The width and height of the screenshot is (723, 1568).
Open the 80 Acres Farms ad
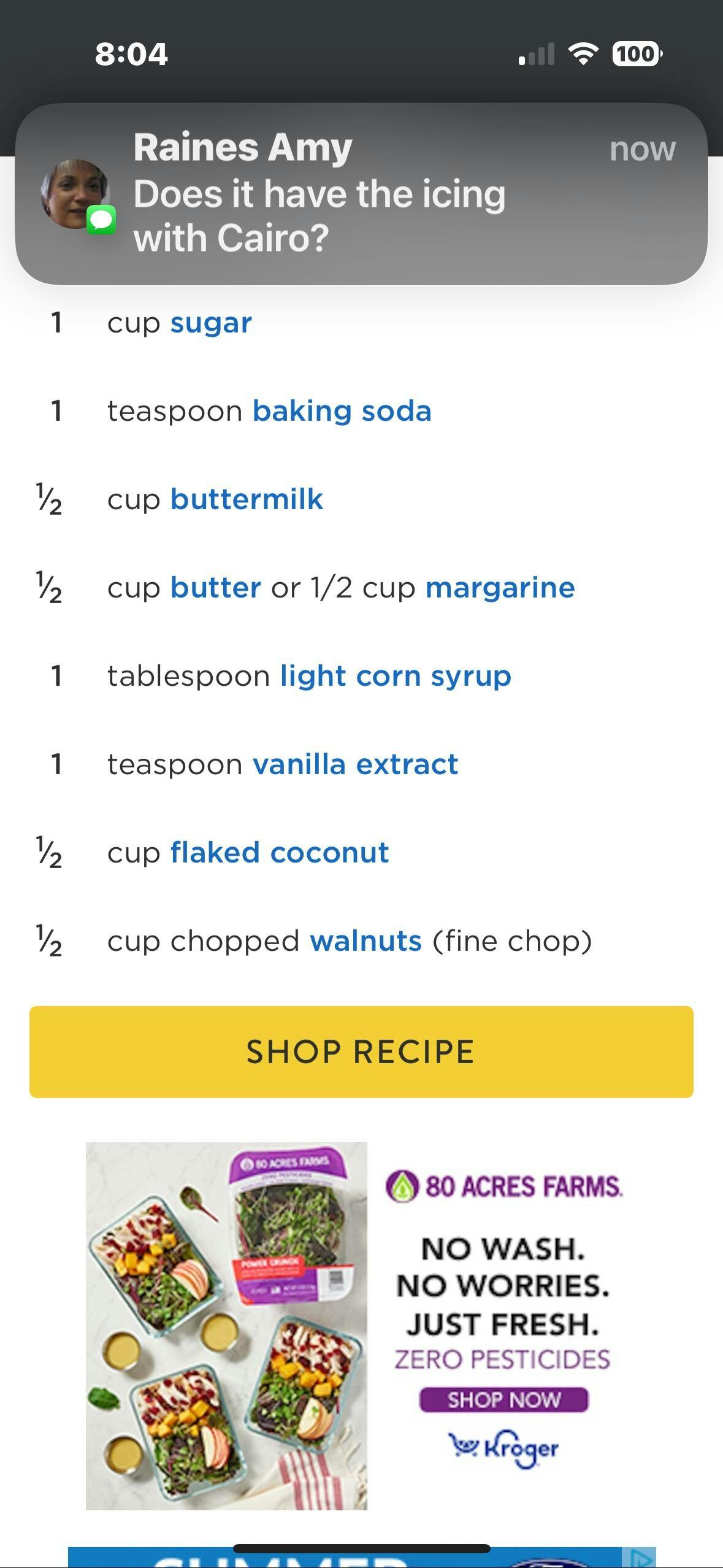pos(361,1326)
